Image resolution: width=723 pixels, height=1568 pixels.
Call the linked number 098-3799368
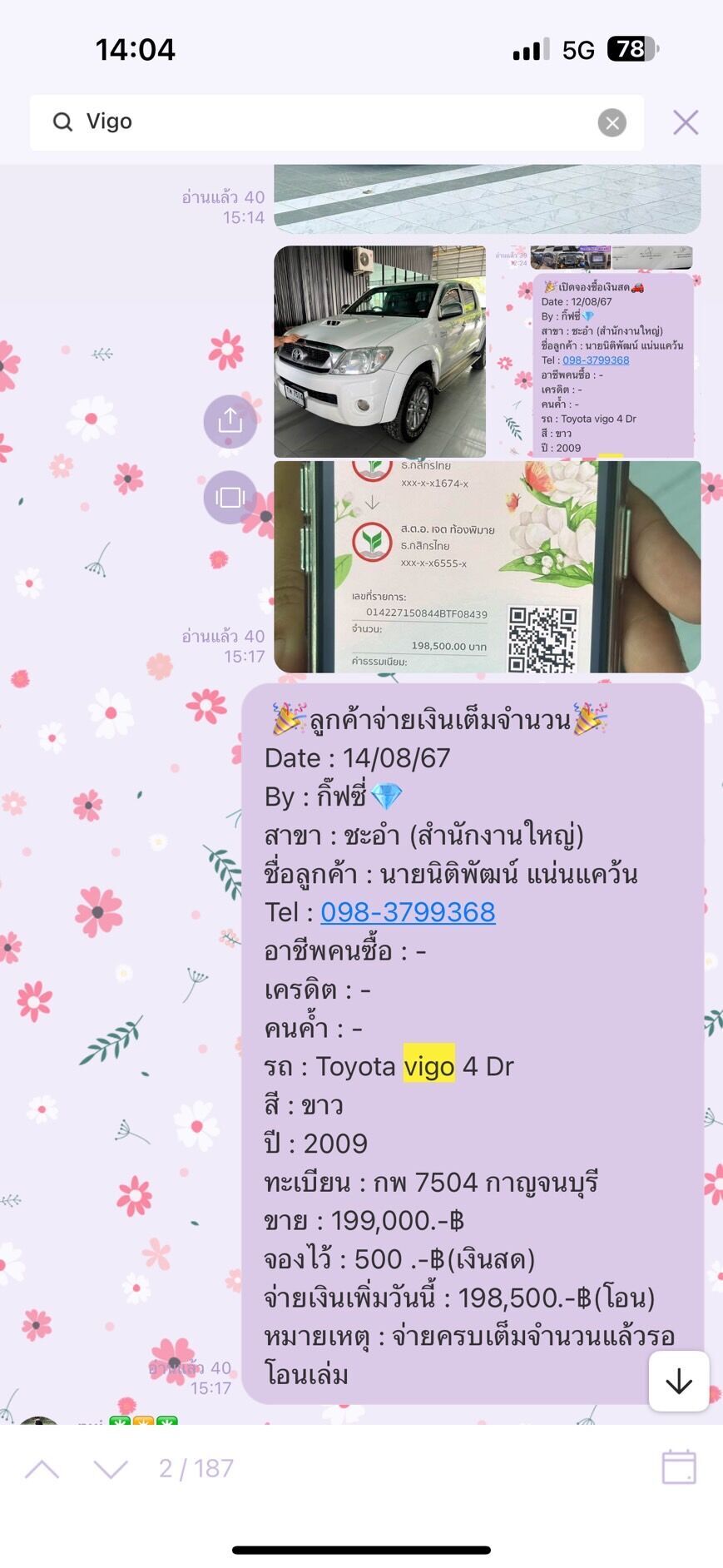coord(408,912)
